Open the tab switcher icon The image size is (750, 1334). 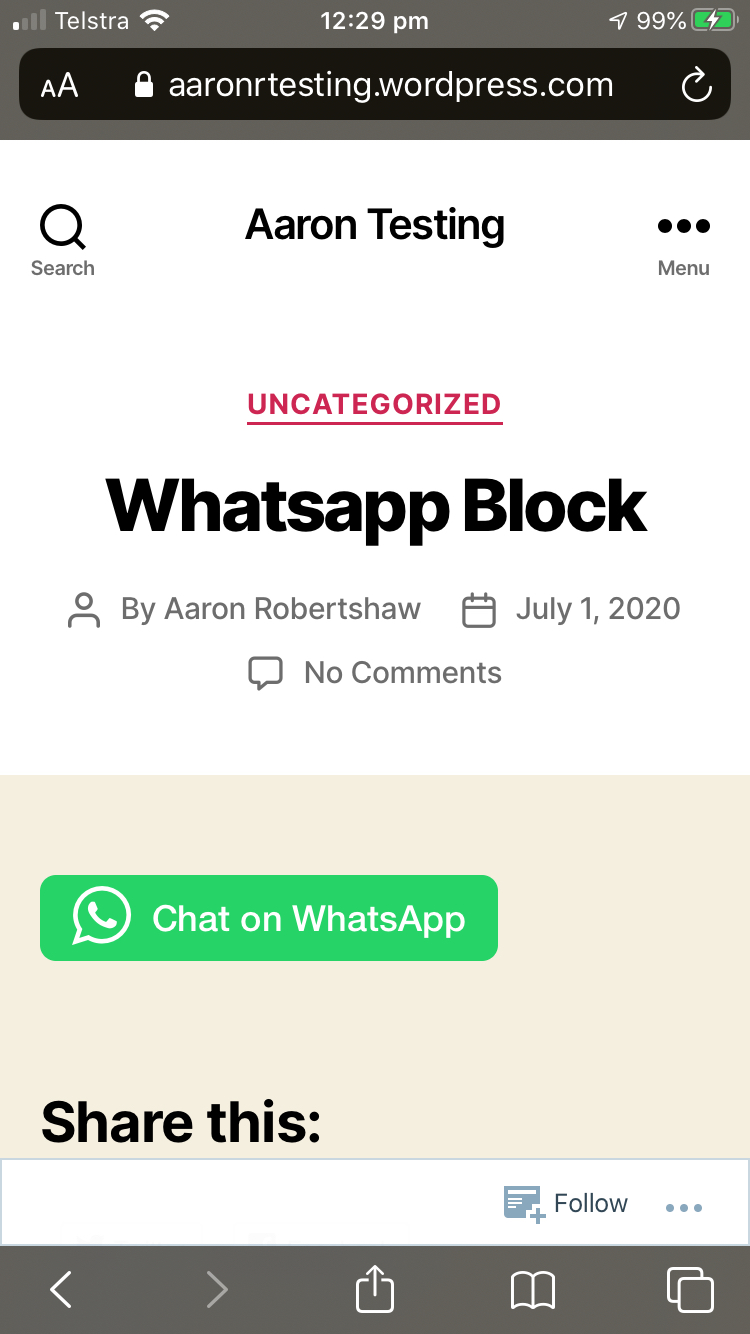690,1289
